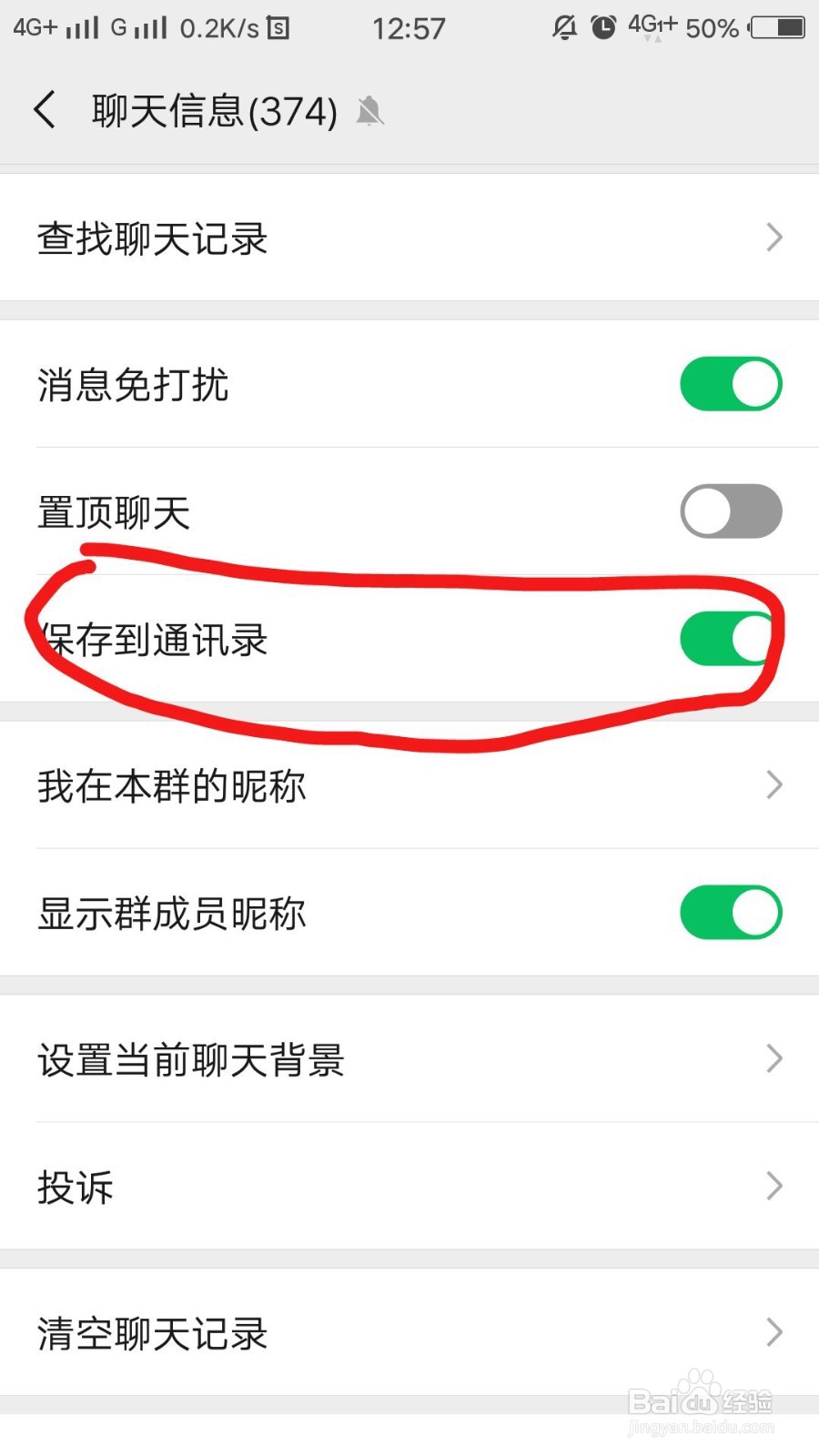Disable the 显示群成员昵称 switch

click(731, 912)
